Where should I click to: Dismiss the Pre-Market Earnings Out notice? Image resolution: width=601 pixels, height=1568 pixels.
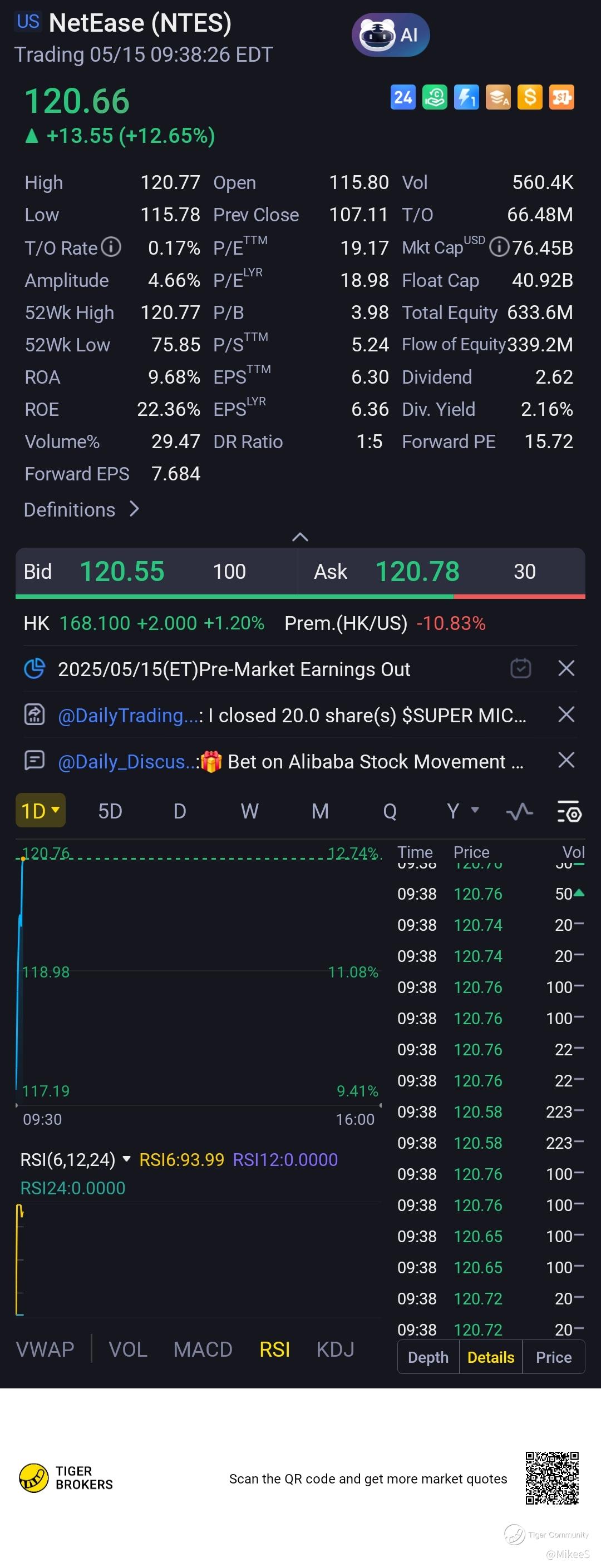[566, 668]
